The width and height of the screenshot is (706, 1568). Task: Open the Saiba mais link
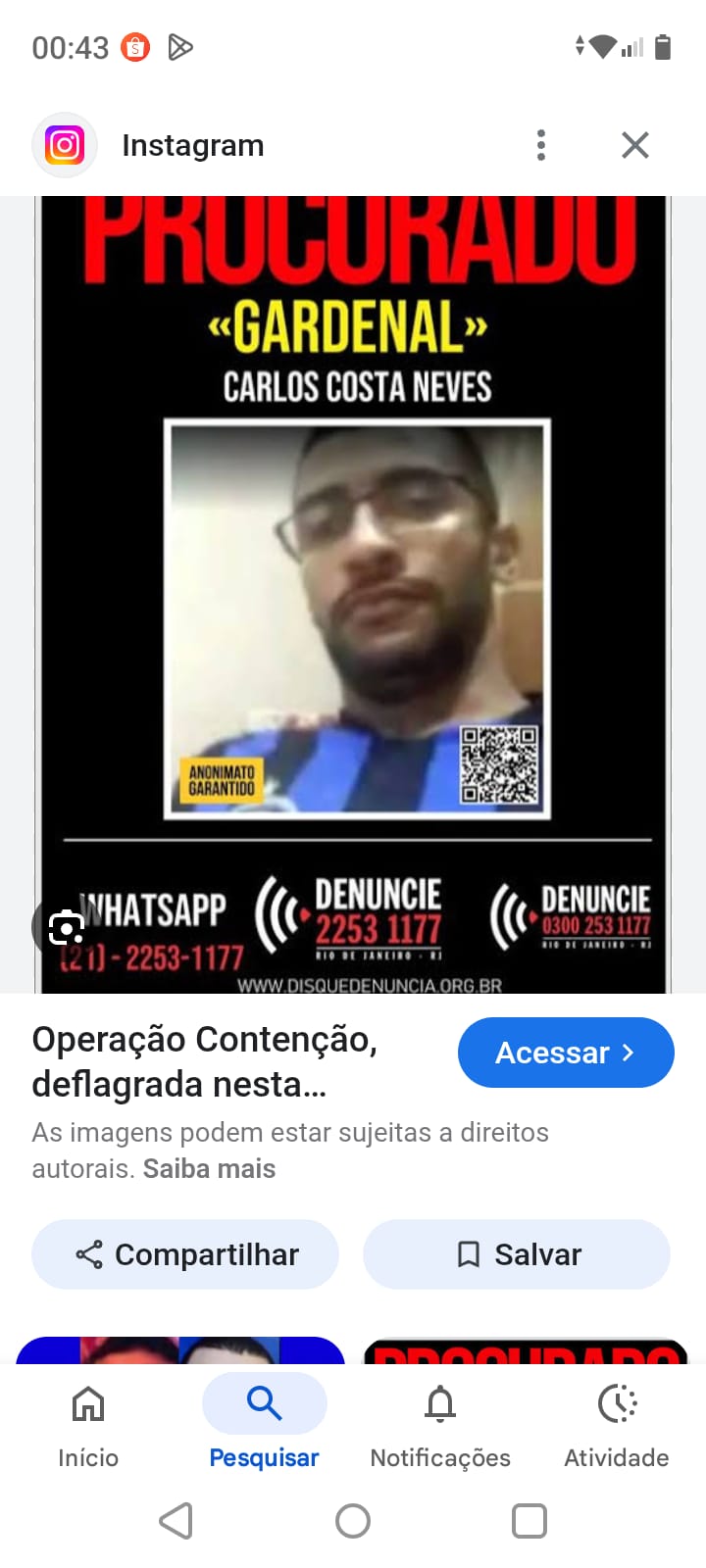coord(209,1168)
